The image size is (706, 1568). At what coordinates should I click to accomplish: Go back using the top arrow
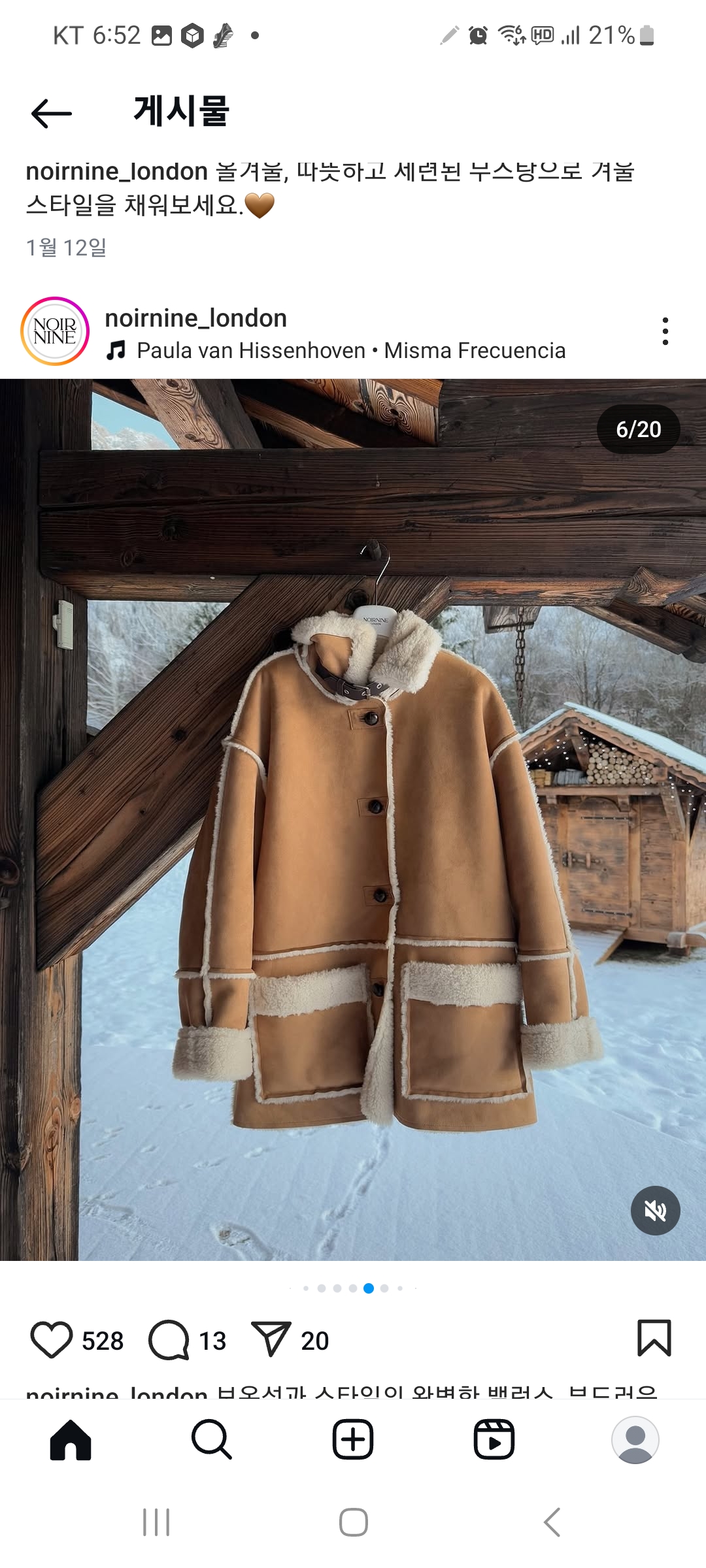tap(51, 114)
